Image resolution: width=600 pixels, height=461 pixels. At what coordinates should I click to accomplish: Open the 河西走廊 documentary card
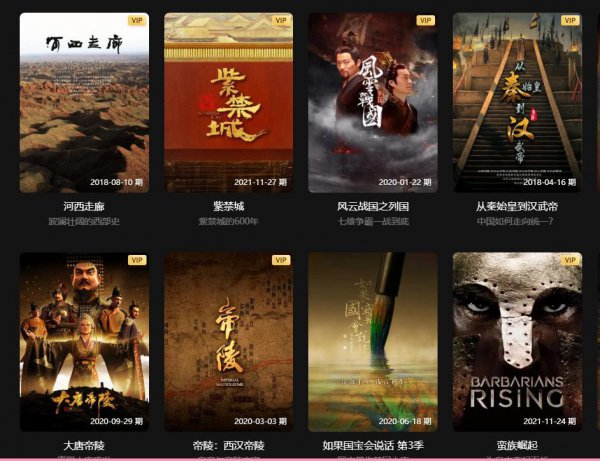[84, 102]
